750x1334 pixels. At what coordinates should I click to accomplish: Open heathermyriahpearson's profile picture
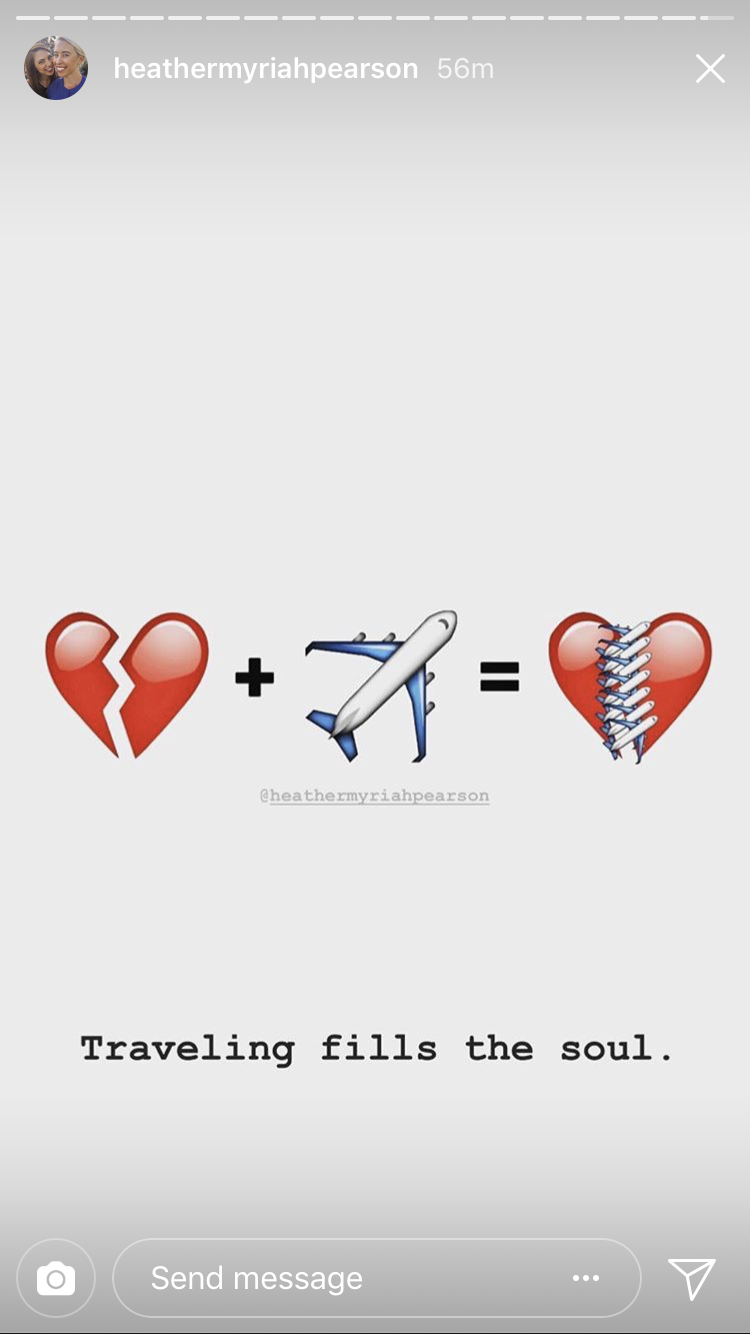[56, 69]
